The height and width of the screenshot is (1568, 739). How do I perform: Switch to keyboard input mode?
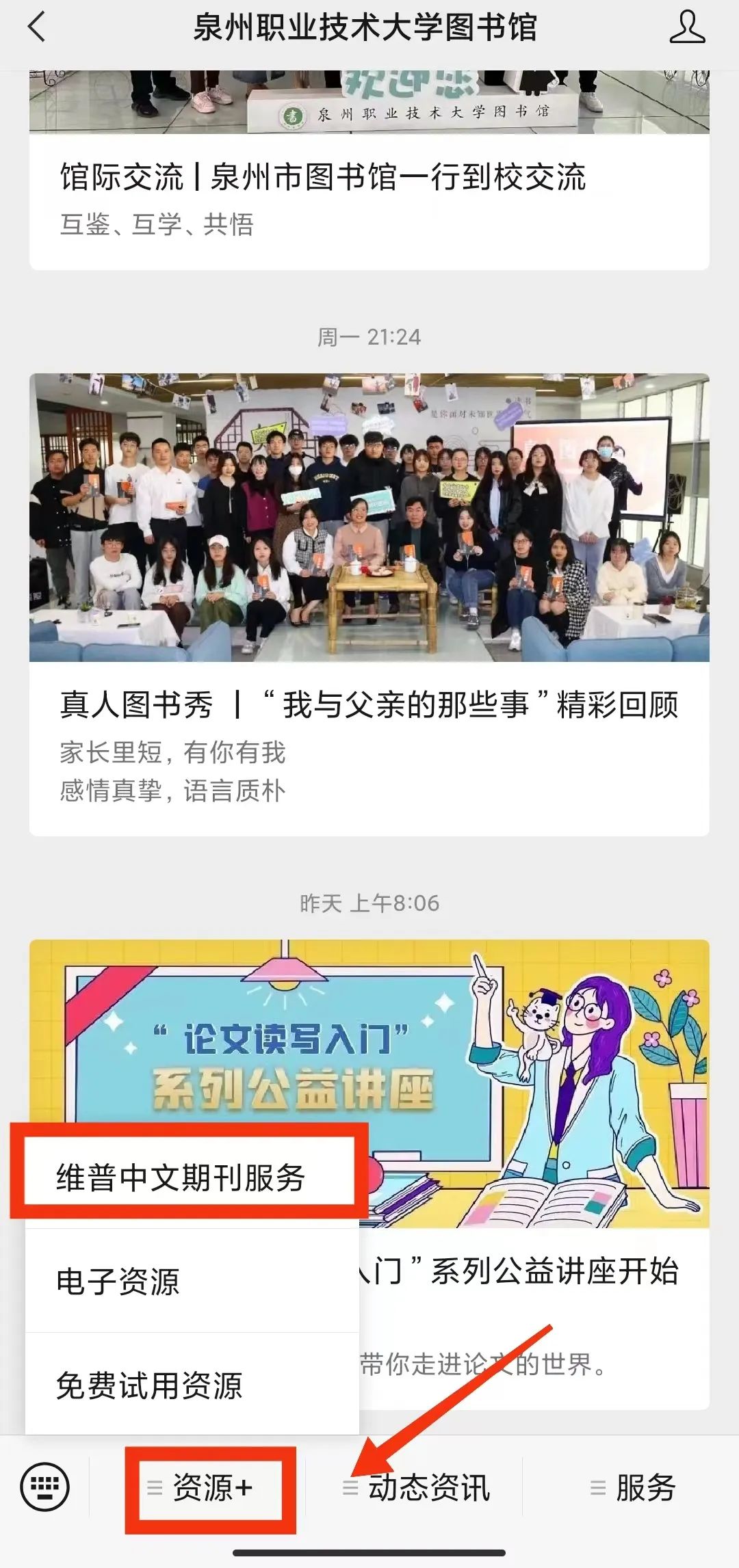coord(45,1487)
